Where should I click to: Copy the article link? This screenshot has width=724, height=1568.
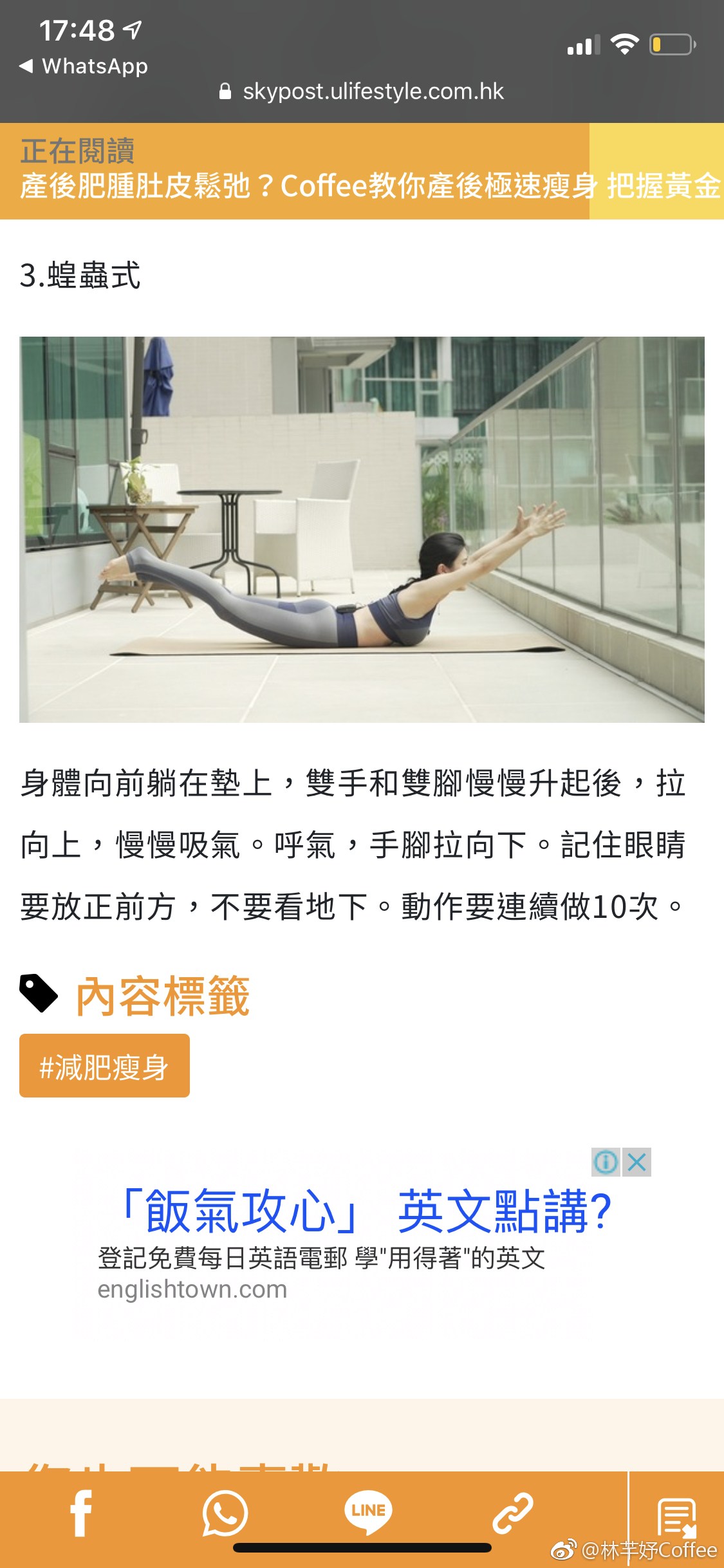(512, 1513)
